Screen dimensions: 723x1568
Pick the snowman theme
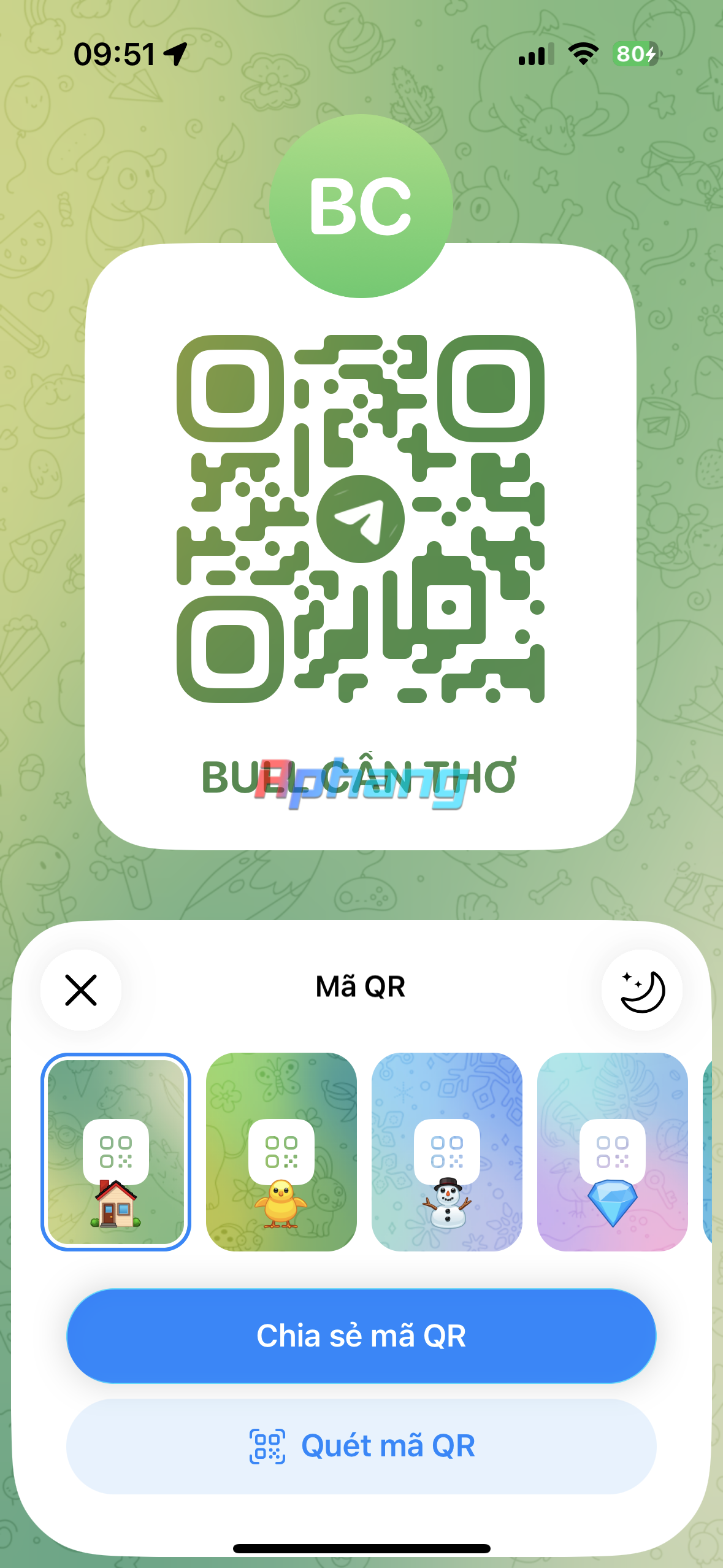point(447,1151)
